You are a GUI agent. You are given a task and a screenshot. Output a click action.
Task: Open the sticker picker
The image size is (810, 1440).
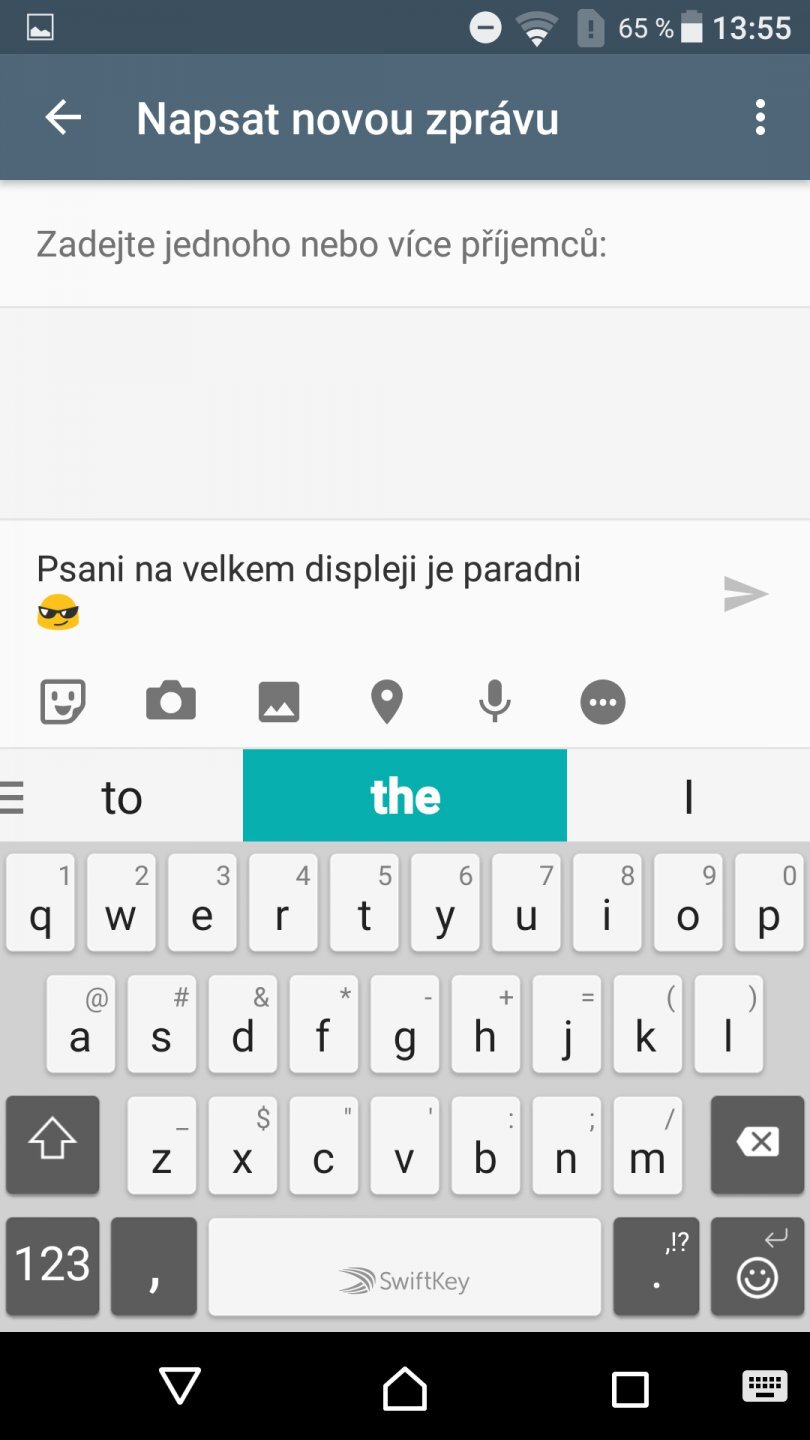coord(63,702)
